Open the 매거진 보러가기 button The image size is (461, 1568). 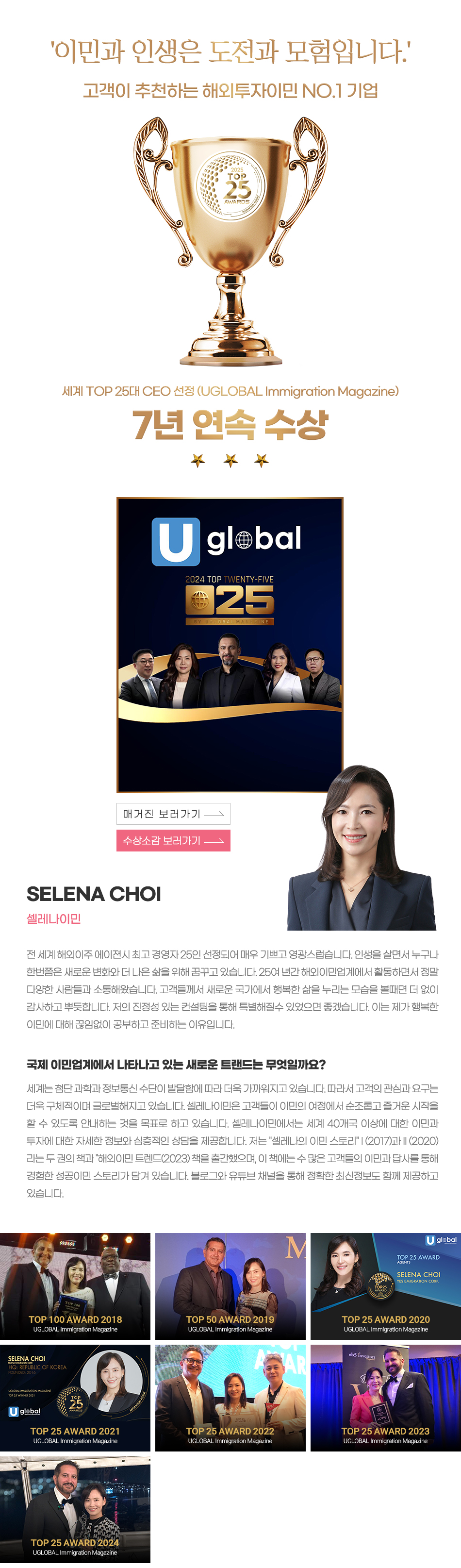[x=173, y=814]
